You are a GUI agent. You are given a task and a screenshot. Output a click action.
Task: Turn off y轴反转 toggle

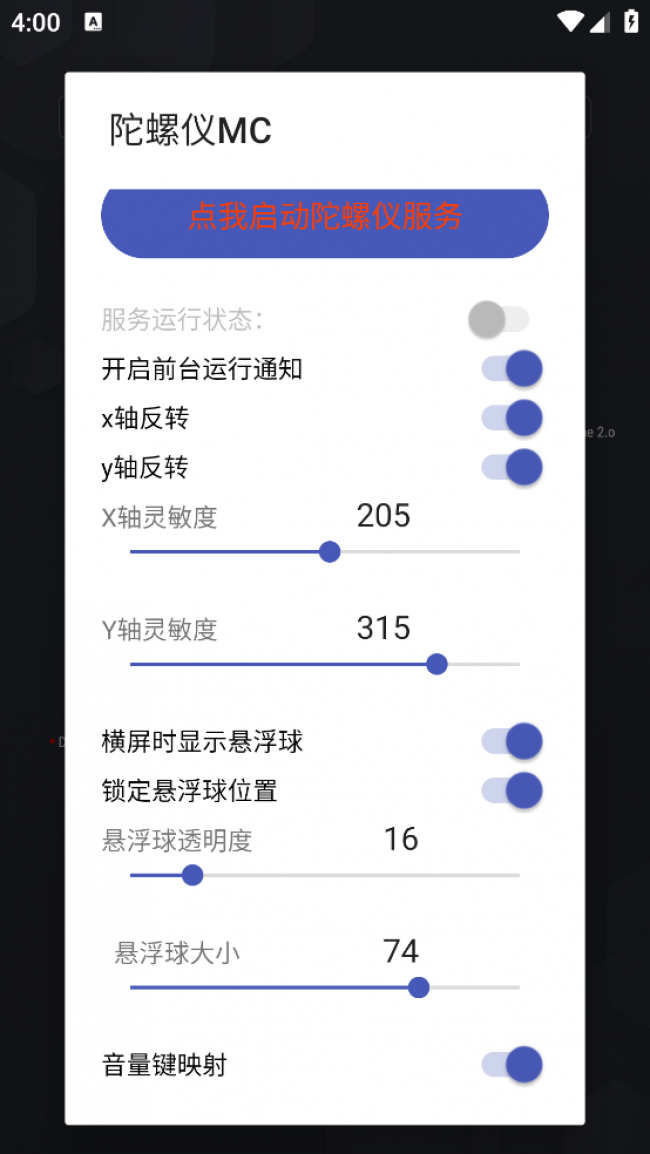512,467
